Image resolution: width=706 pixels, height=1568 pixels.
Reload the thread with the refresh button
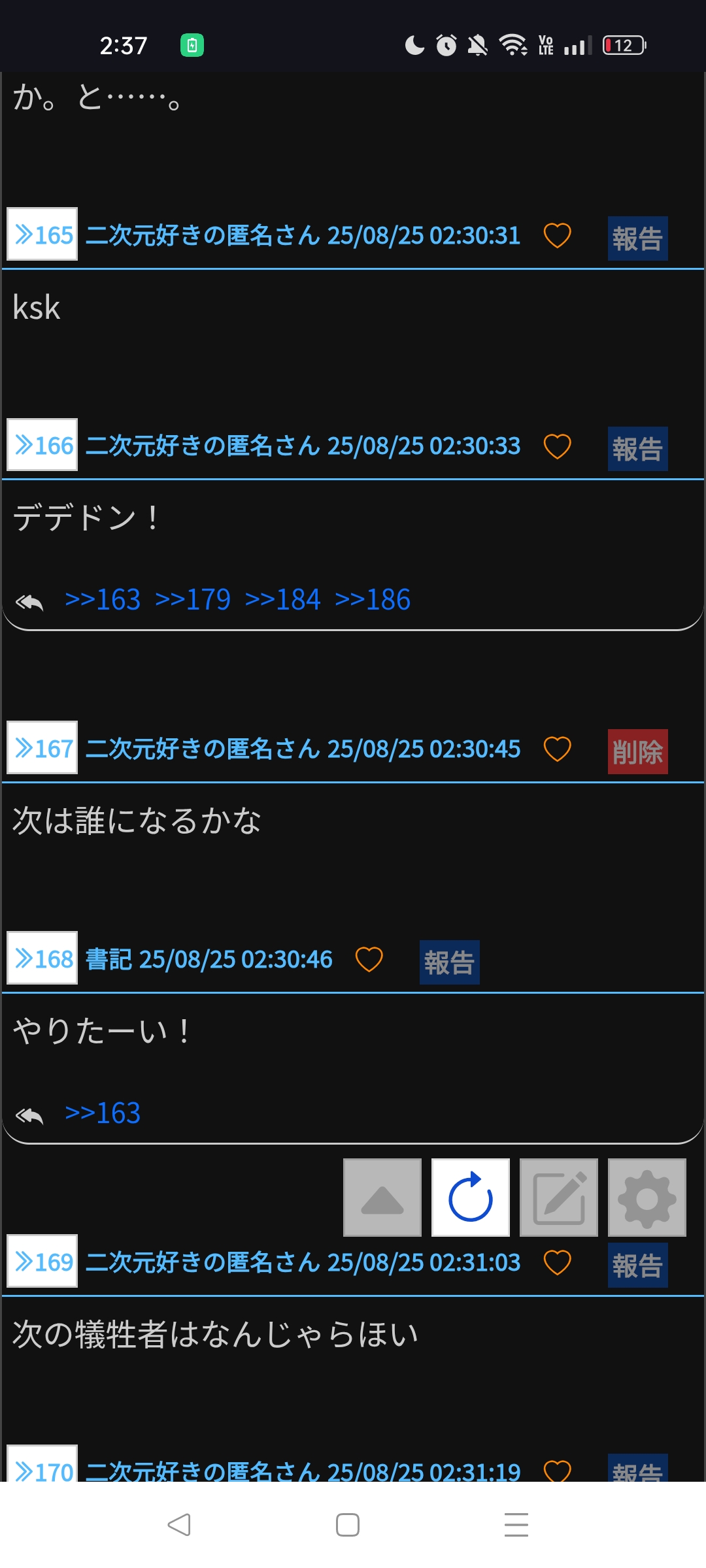click(x=471, y=1198)
